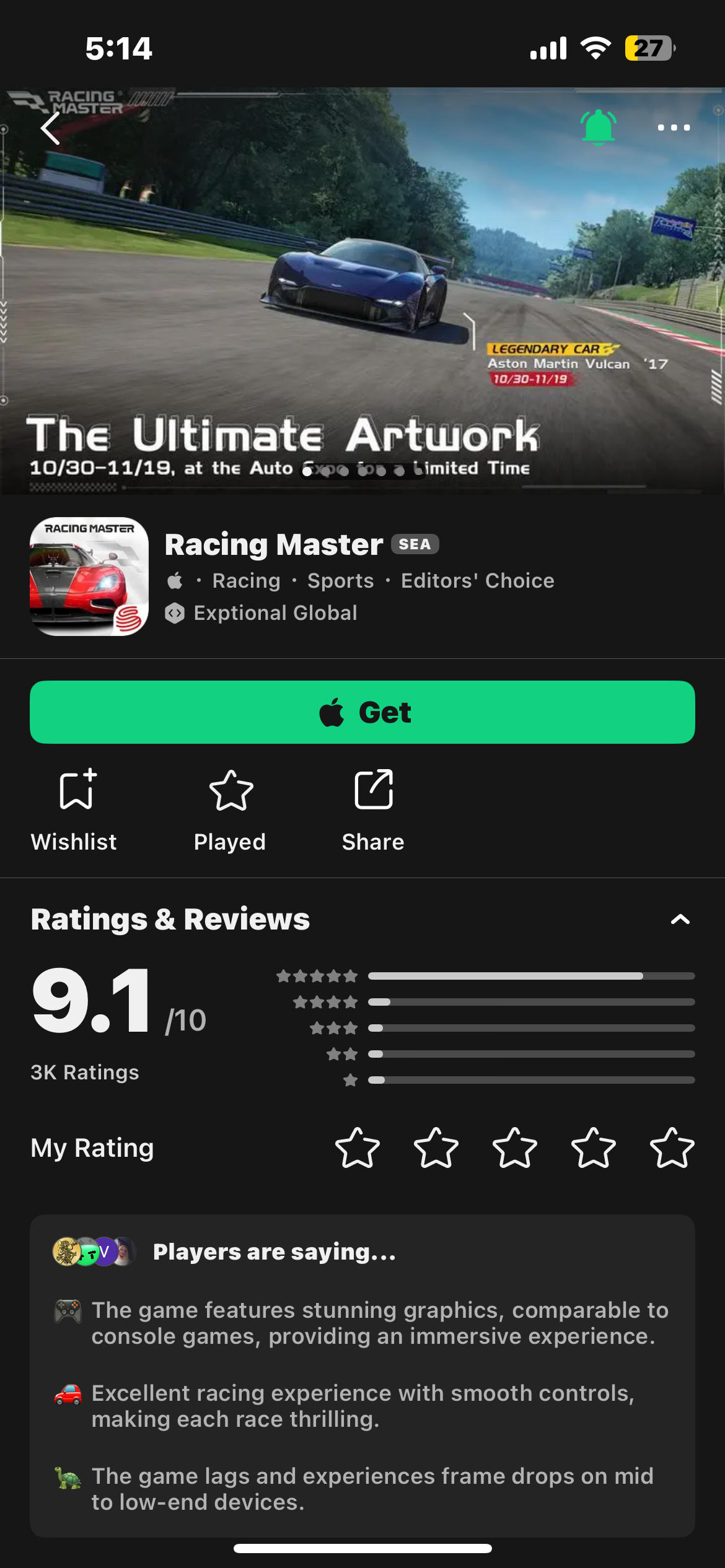Screen dimensions: 725x1568
Task: Open the Racing genre tag
Action: point(246,581)
